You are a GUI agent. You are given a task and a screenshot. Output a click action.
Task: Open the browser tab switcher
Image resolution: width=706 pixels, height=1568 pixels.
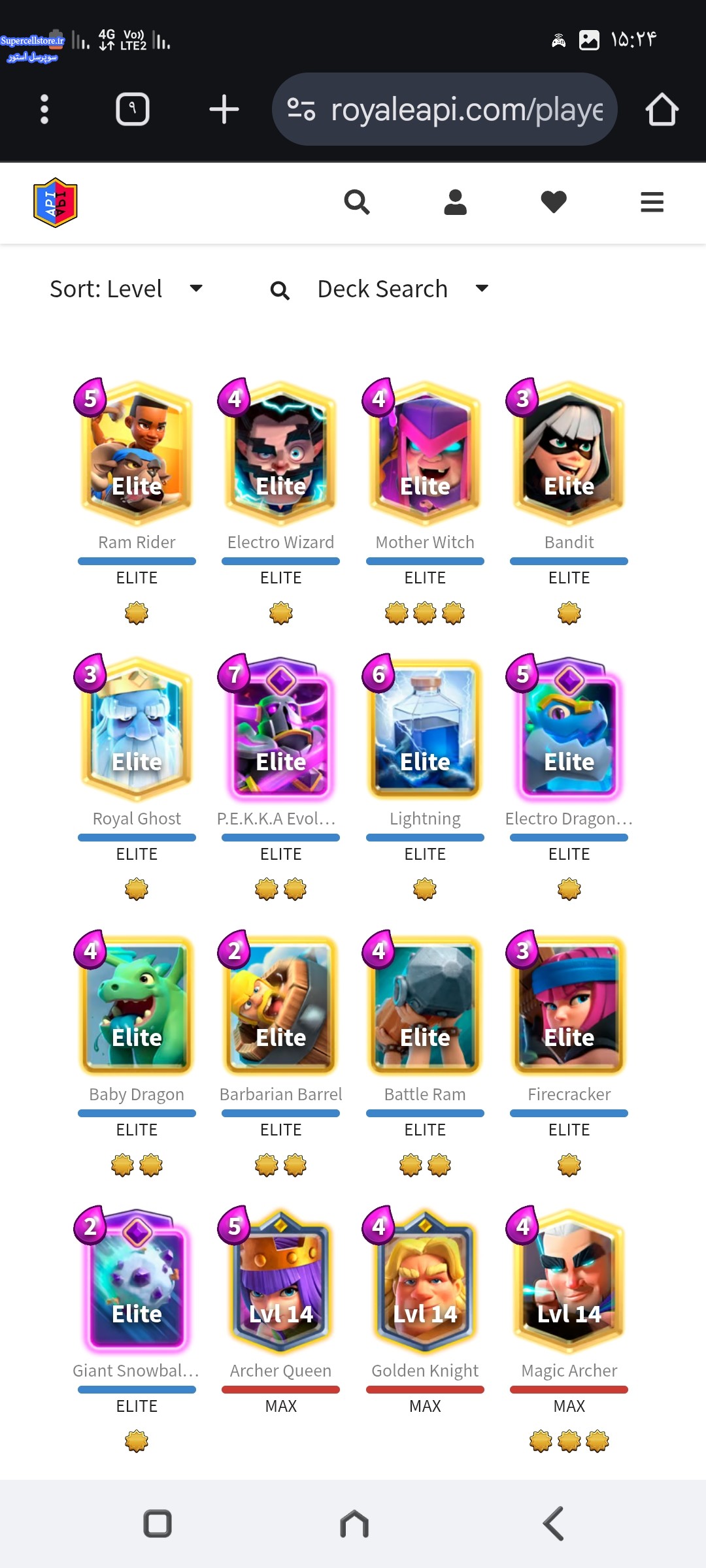tap(133, 109)
